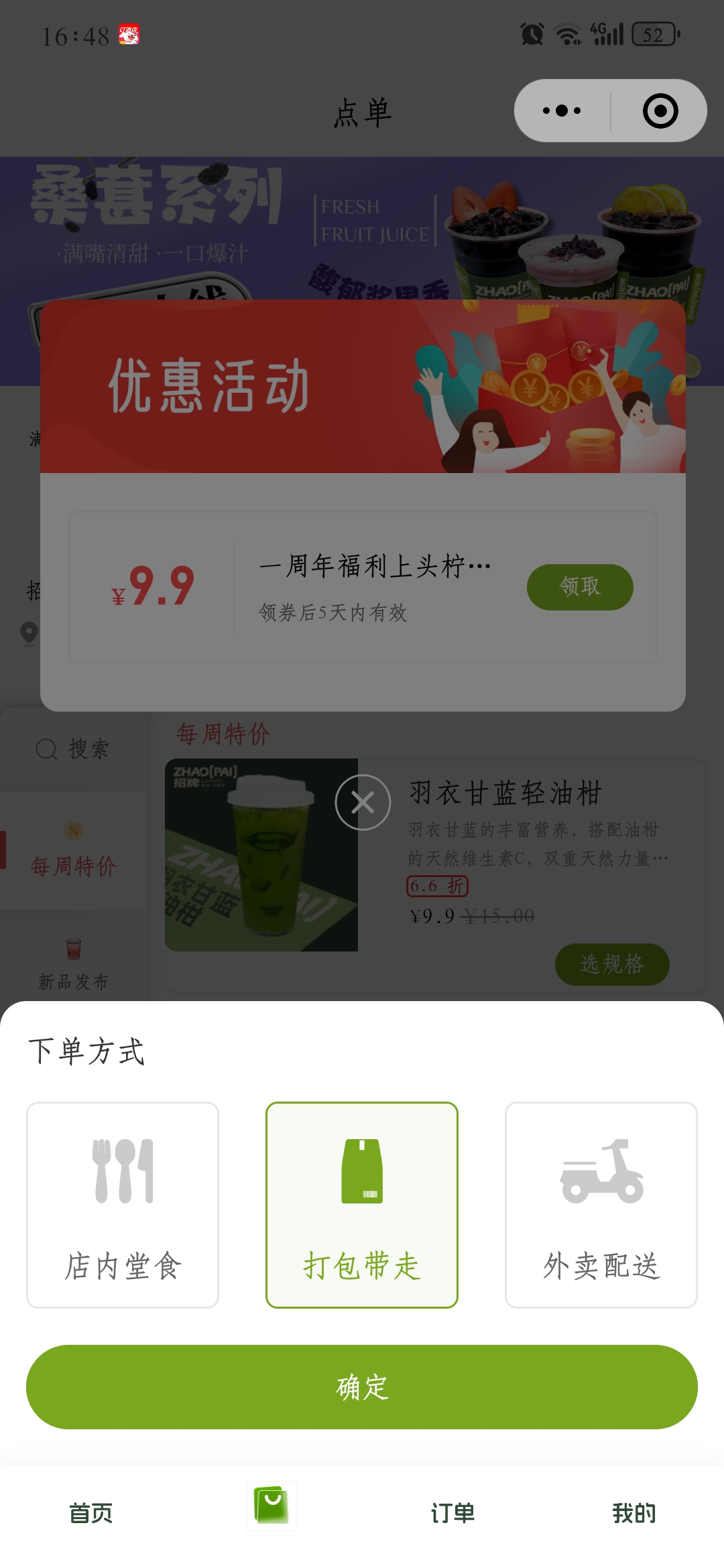Select the 每周特价 sidebar category

[x=74, y=866]
